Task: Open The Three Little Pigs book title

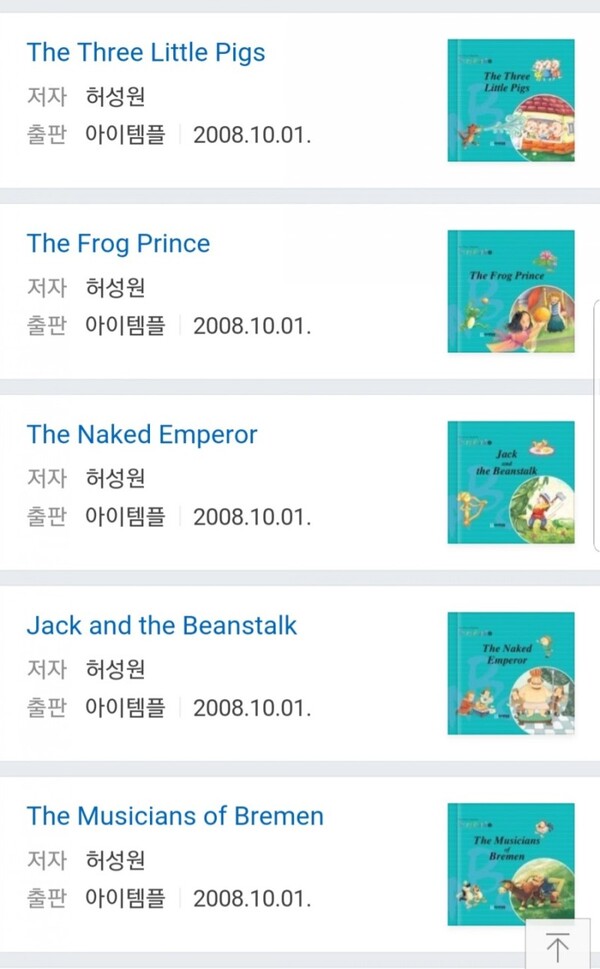Action: pos(146,53)
